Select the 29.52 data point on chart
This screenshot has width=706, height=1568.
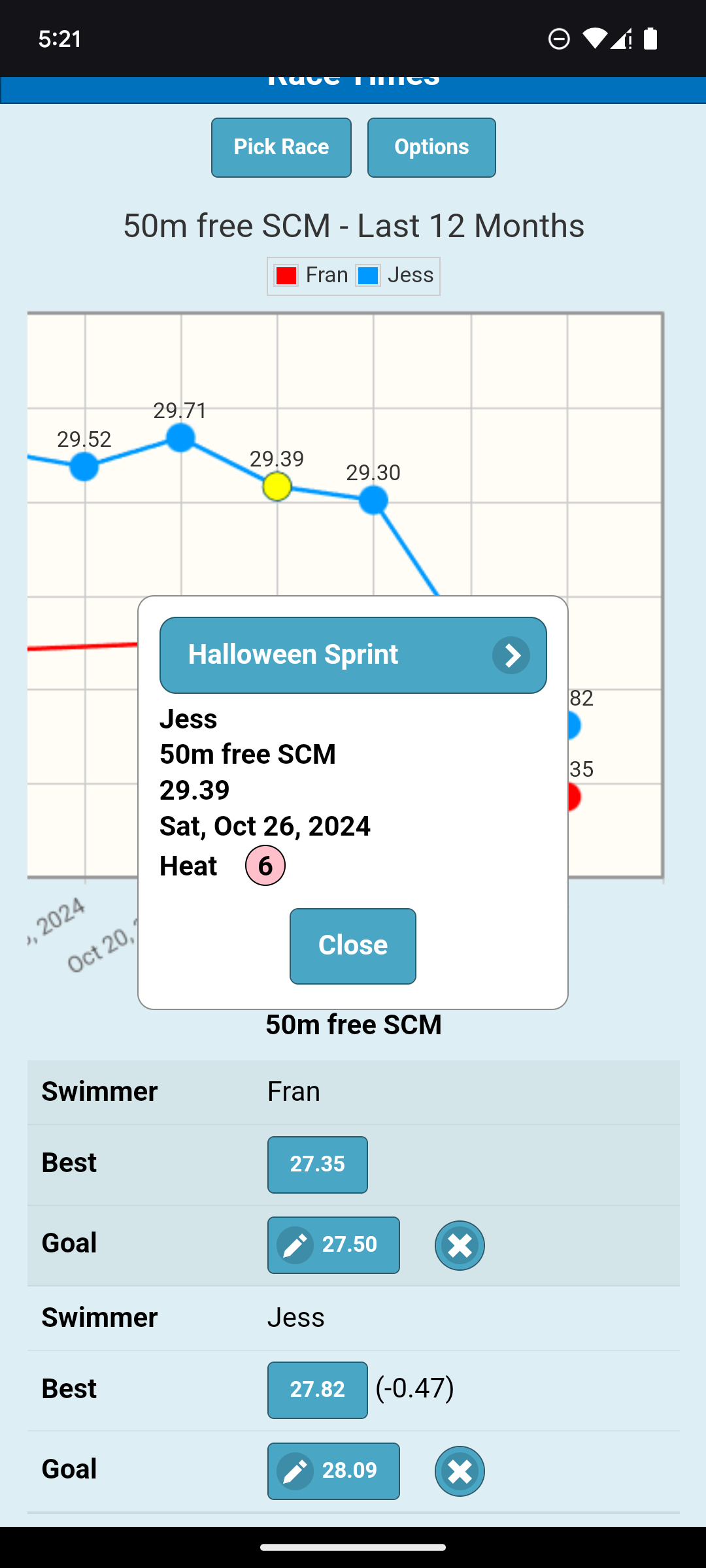point(84,466)
